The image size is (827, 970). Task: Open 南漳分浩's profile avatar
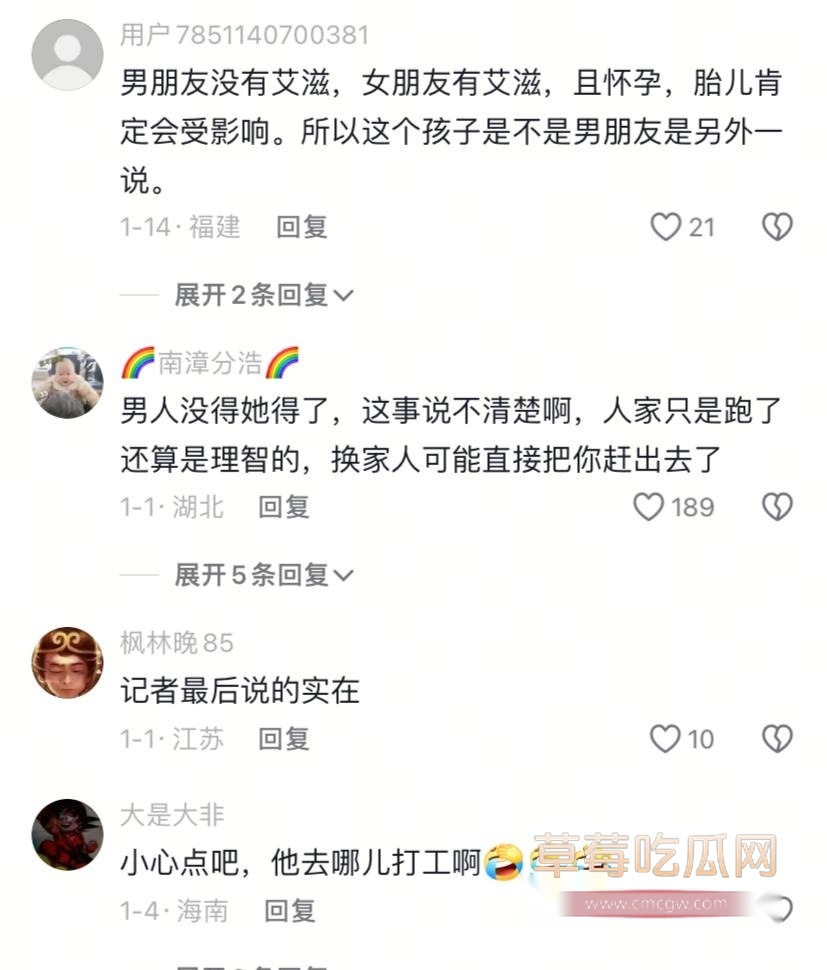pos(67,382)
